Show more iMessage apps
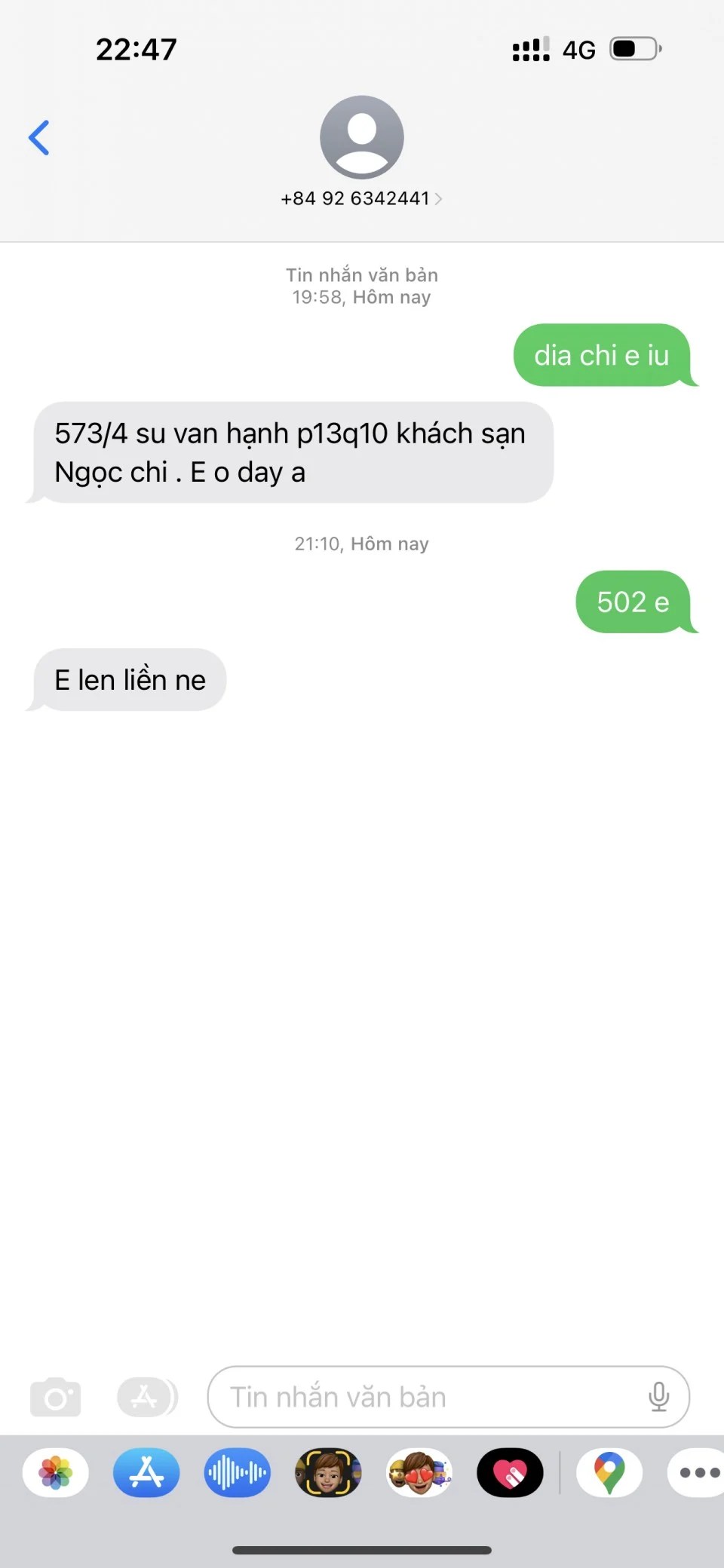This screenshot has height=1568, width=724. point(698,1472)
